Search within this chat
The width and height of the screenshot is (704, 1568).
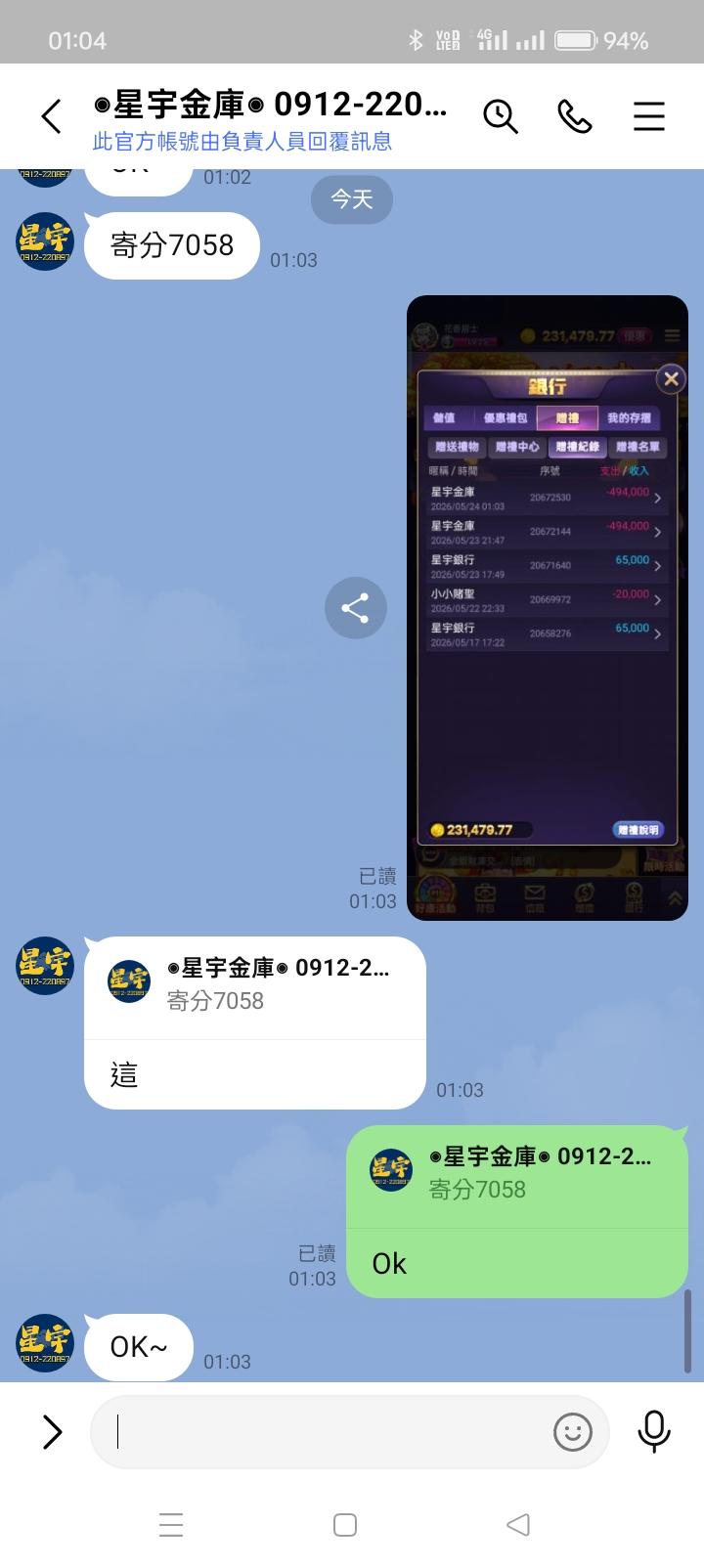click(x=500, y=116)
